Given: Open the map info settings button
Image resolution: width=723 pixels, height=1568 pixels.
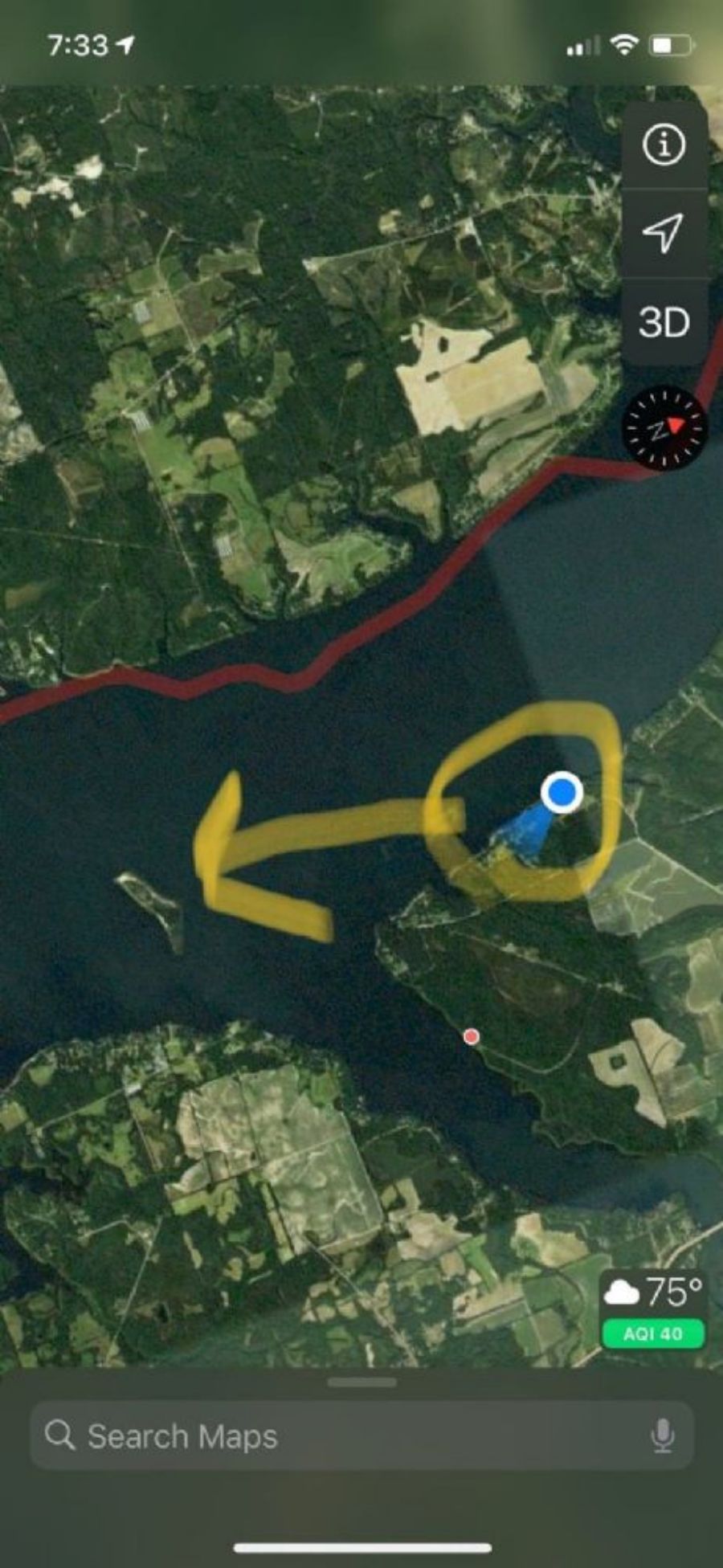Looking at the screenshot, I should pos(664,145).
